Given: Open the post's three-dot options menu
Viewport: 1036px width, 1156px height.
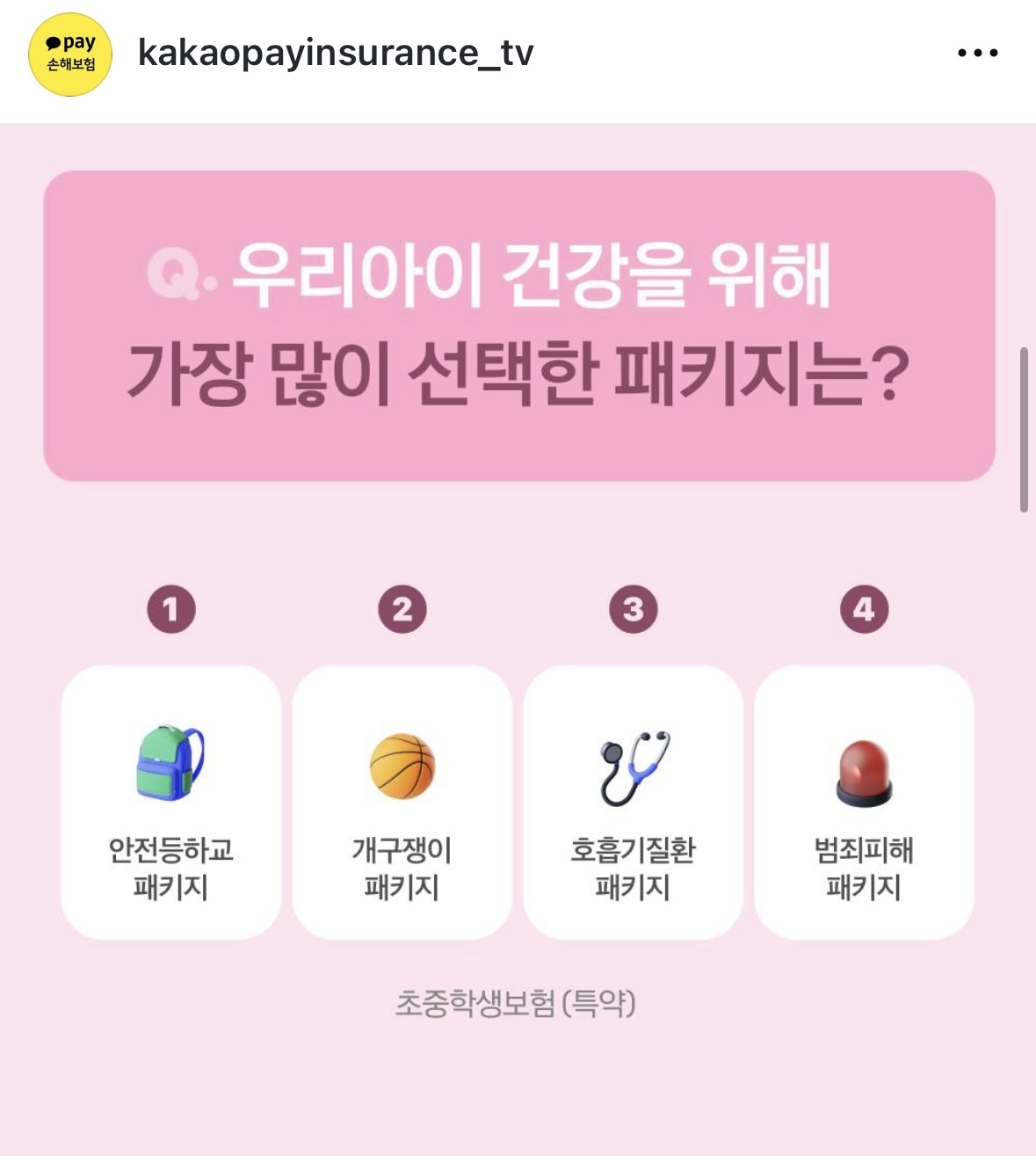Looking at the screenshot, I should [977, 54].
